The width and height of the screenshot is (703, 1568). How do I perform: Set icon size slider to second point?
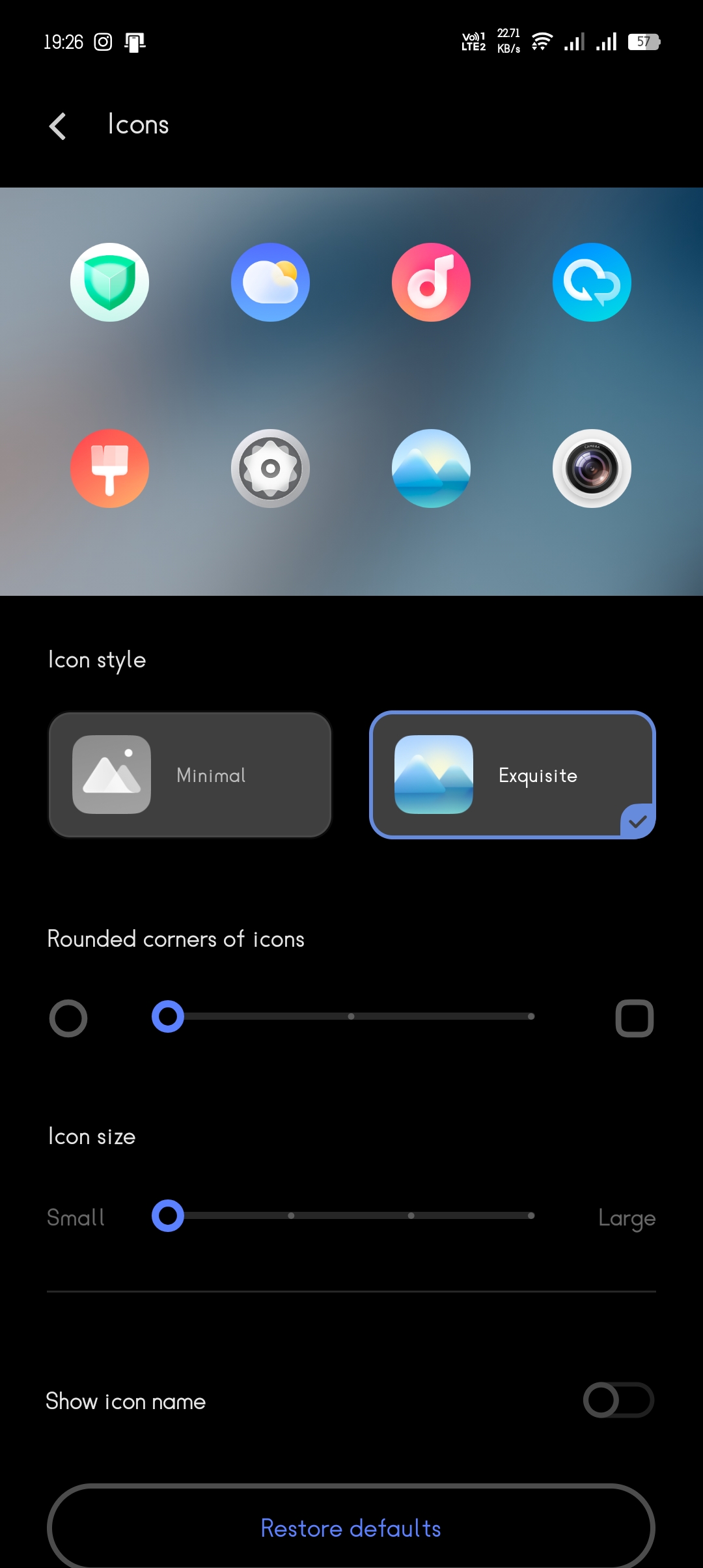(x=291, y=1216)
